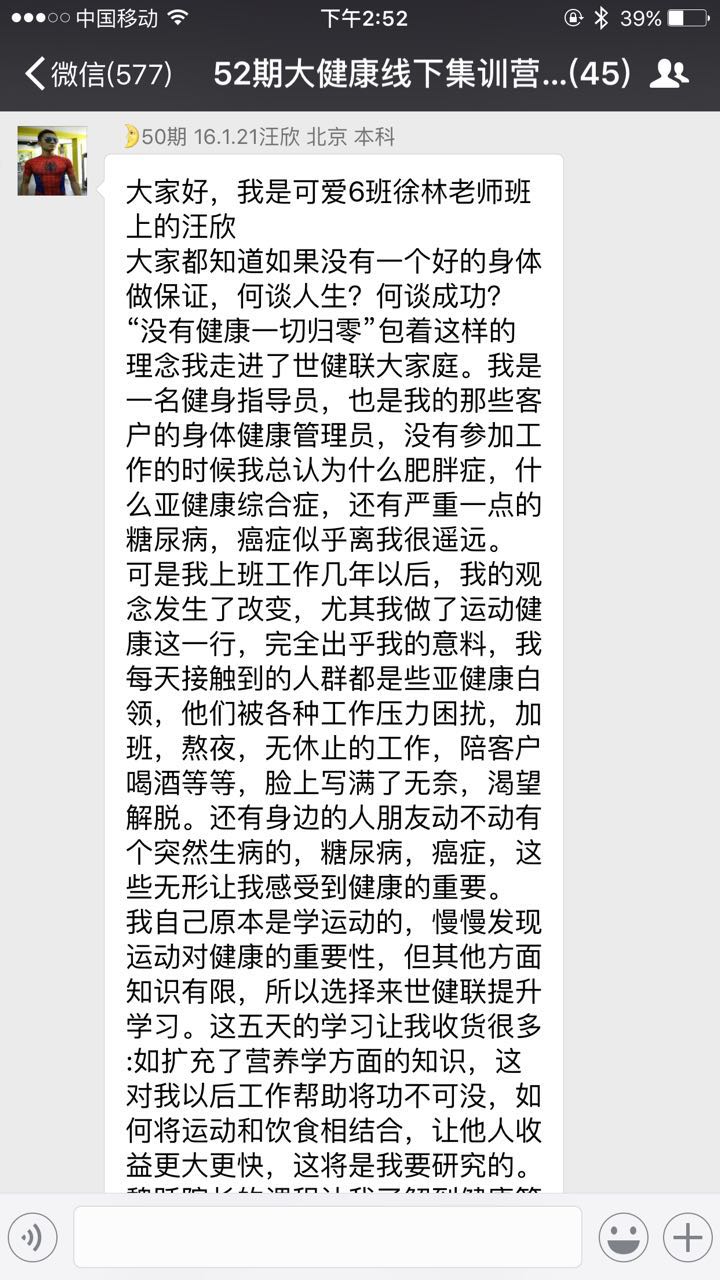Open the group members info icon

coord(668,74)
